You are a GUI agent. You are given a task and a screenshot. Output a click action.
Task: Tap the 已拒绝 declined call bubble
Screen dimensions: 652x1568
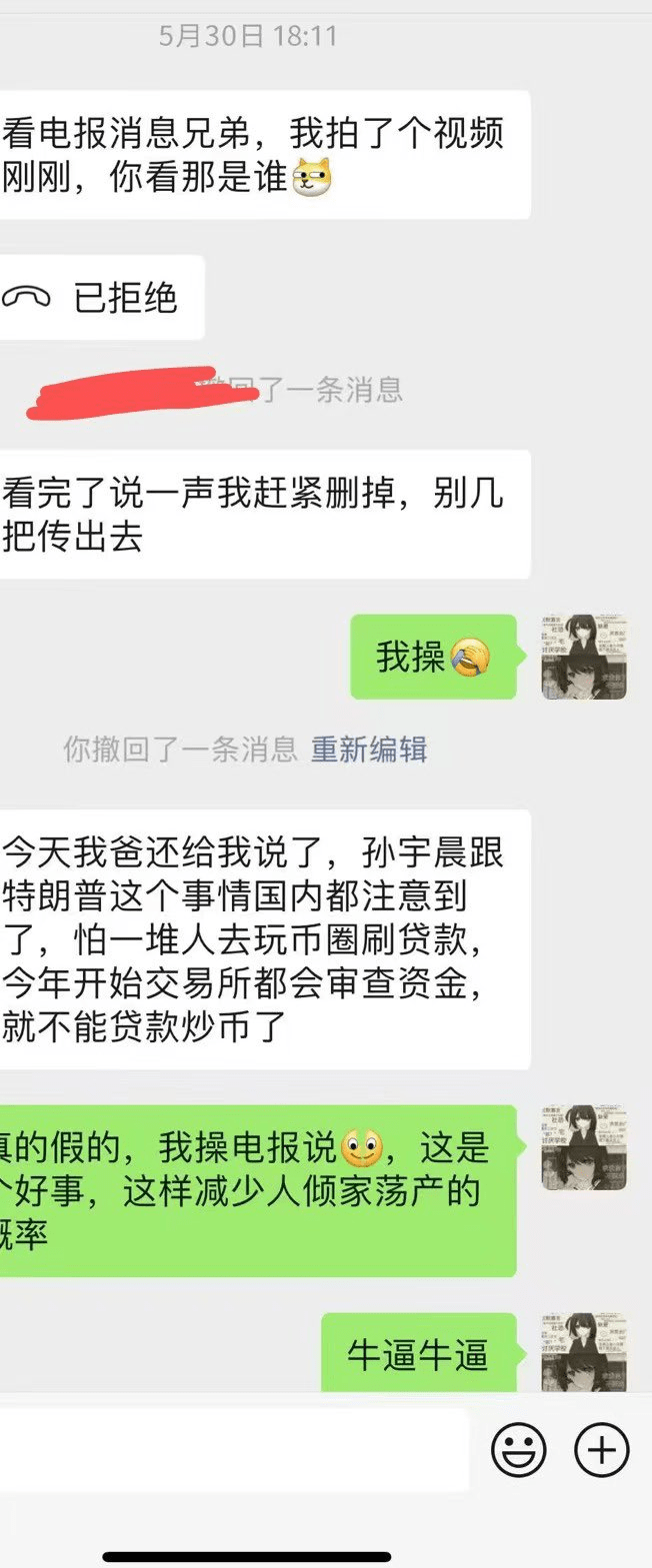tap(100, 298)
